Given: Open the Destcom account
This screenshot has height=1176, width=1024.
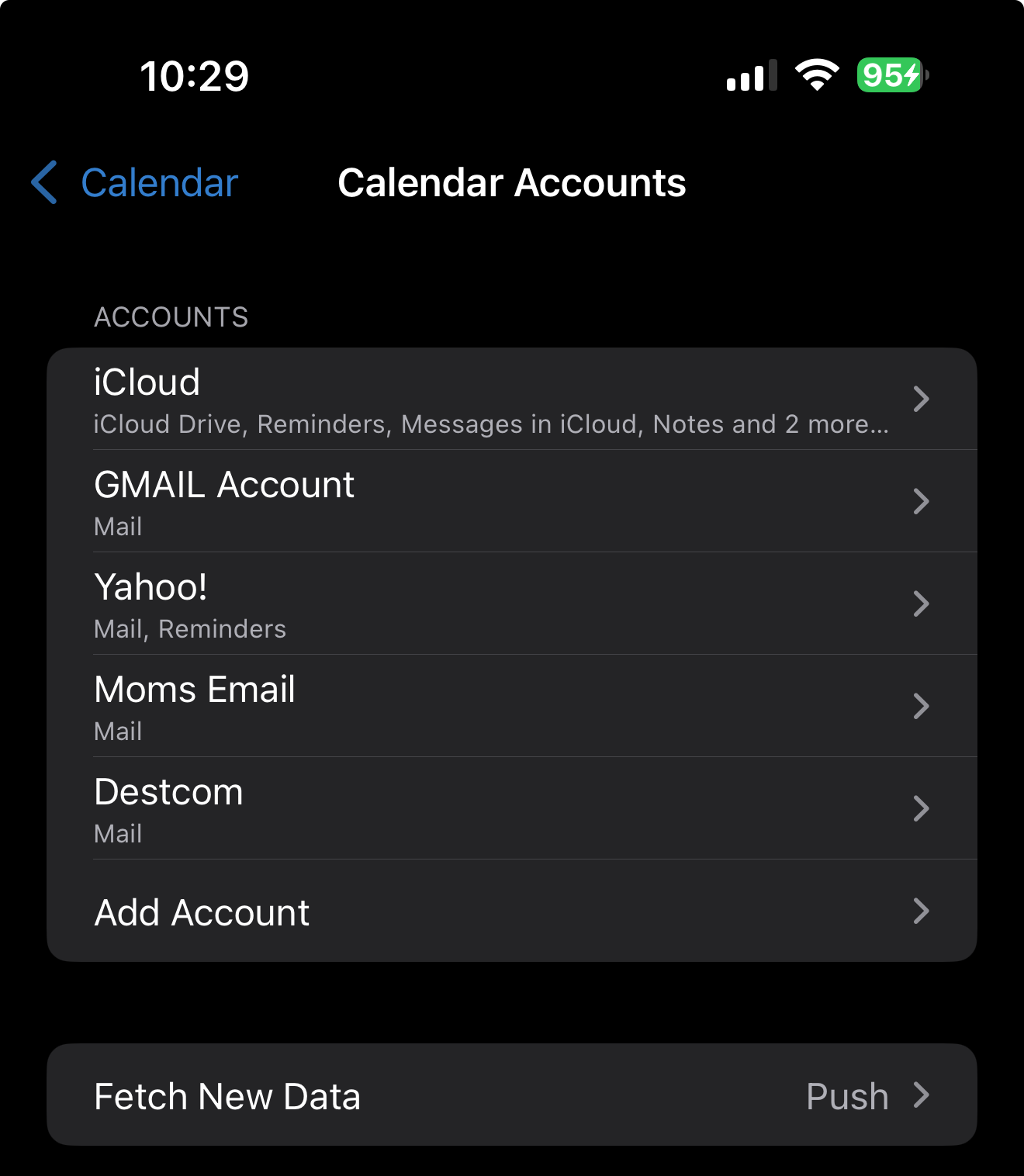Looking at the screenshot, I should coord(510,808).
